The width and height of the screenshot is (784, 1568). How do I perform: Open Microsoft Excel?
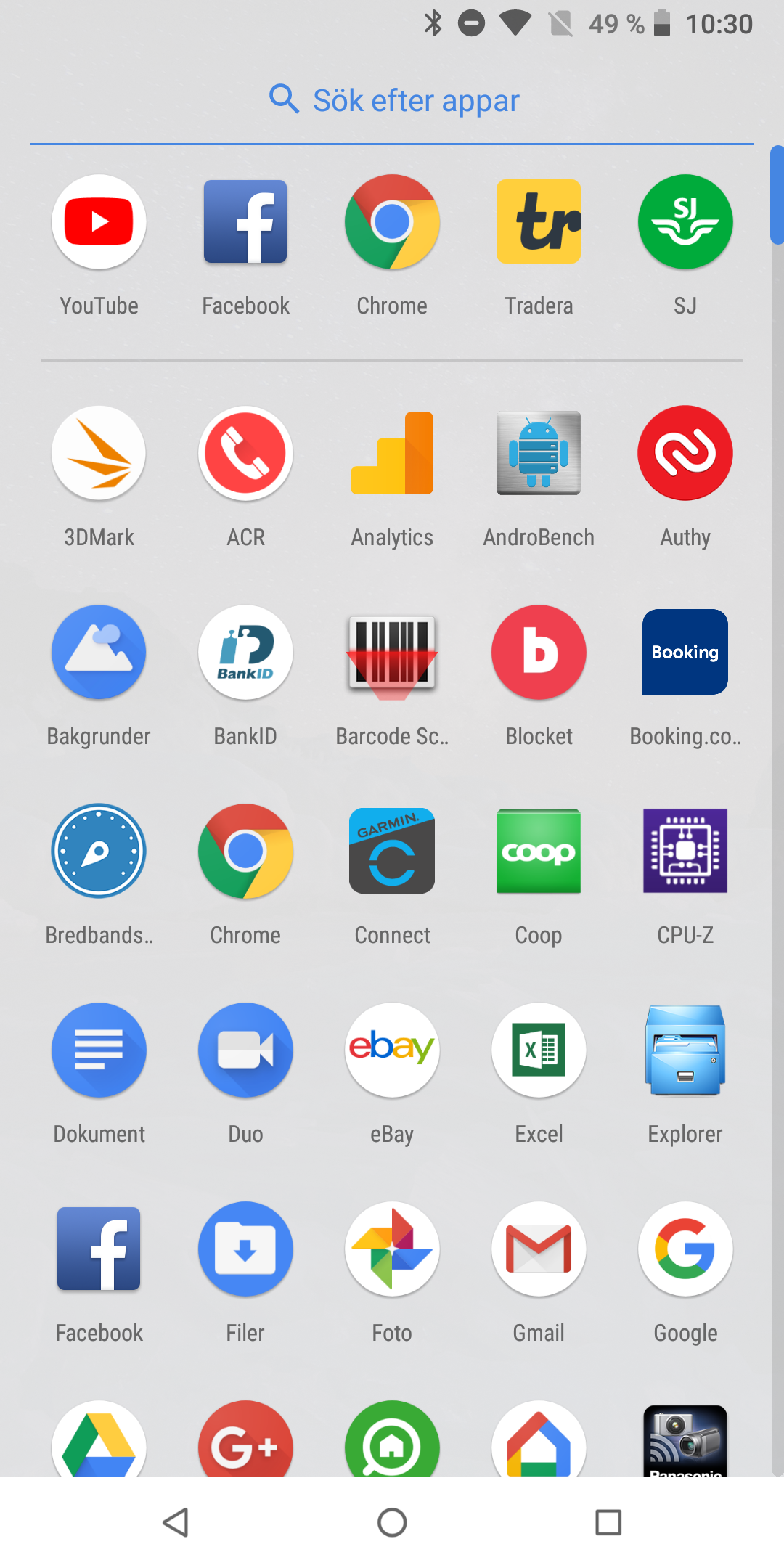tap(539, 1050)
